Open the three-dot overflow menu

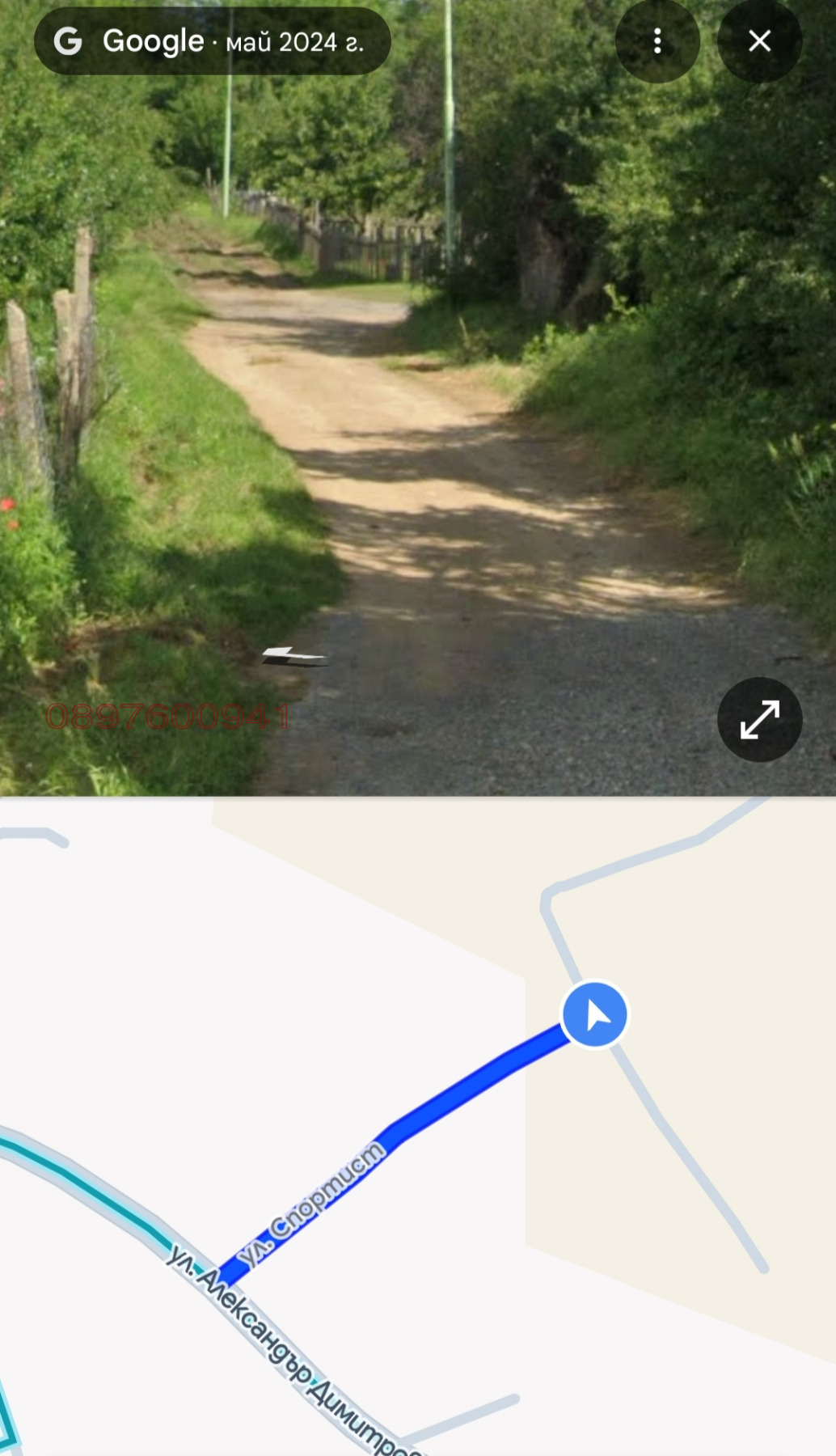click(657, 40)
